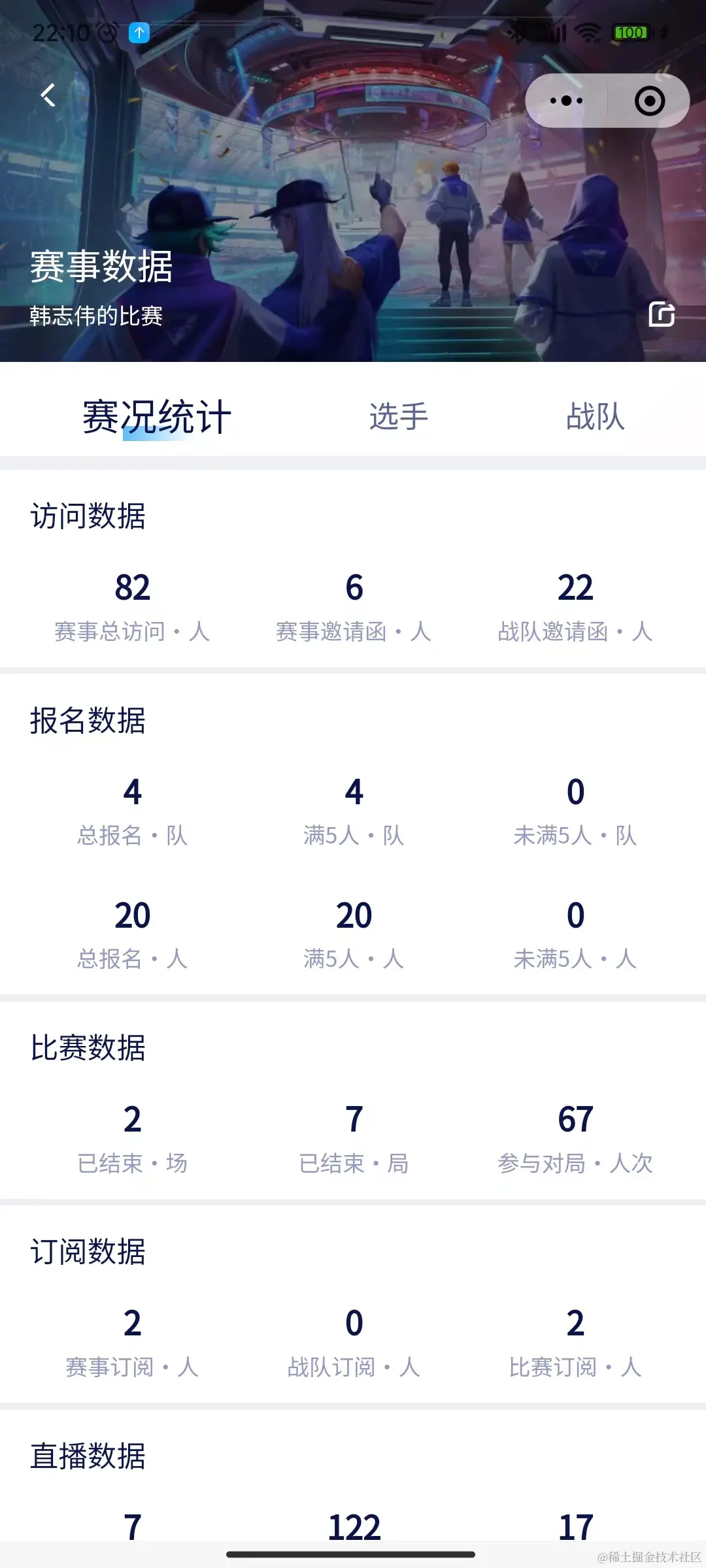Image resolution: width=706 pixels, height=1568 pixels.
Task: Tap the battery indicator showing 100
Action: [632, 32]
